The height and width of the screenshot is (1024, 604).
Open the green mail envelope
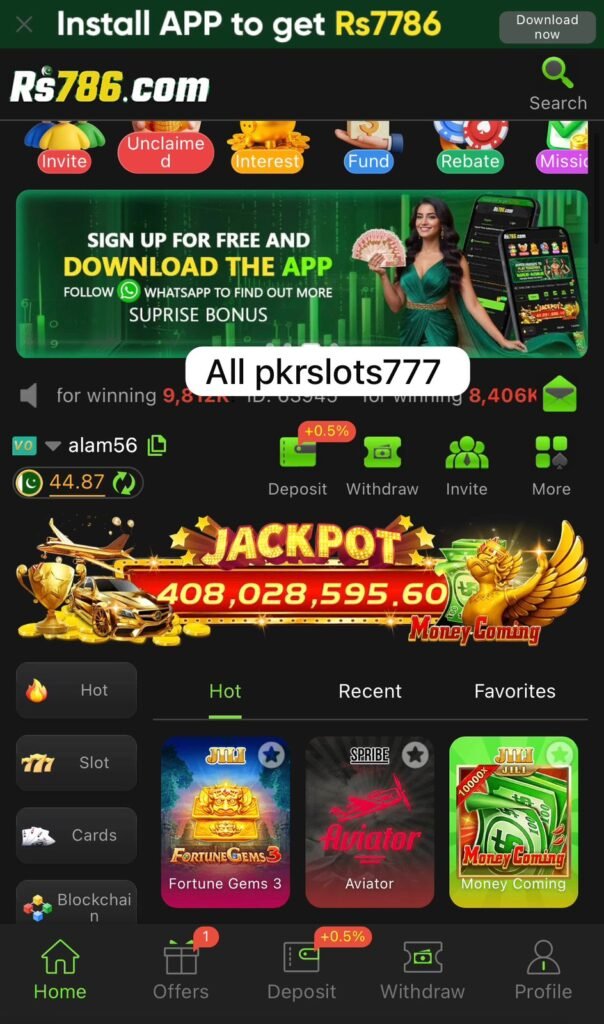[x=560, y=395]
